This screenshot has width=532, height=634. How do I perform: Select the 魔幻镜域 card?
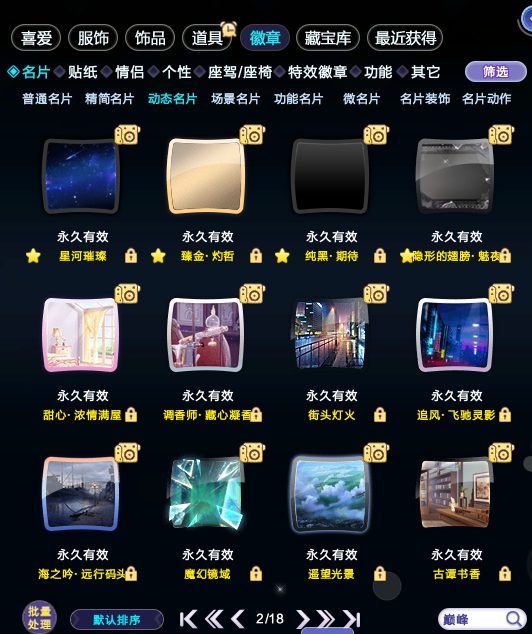(x=206, y=493)
